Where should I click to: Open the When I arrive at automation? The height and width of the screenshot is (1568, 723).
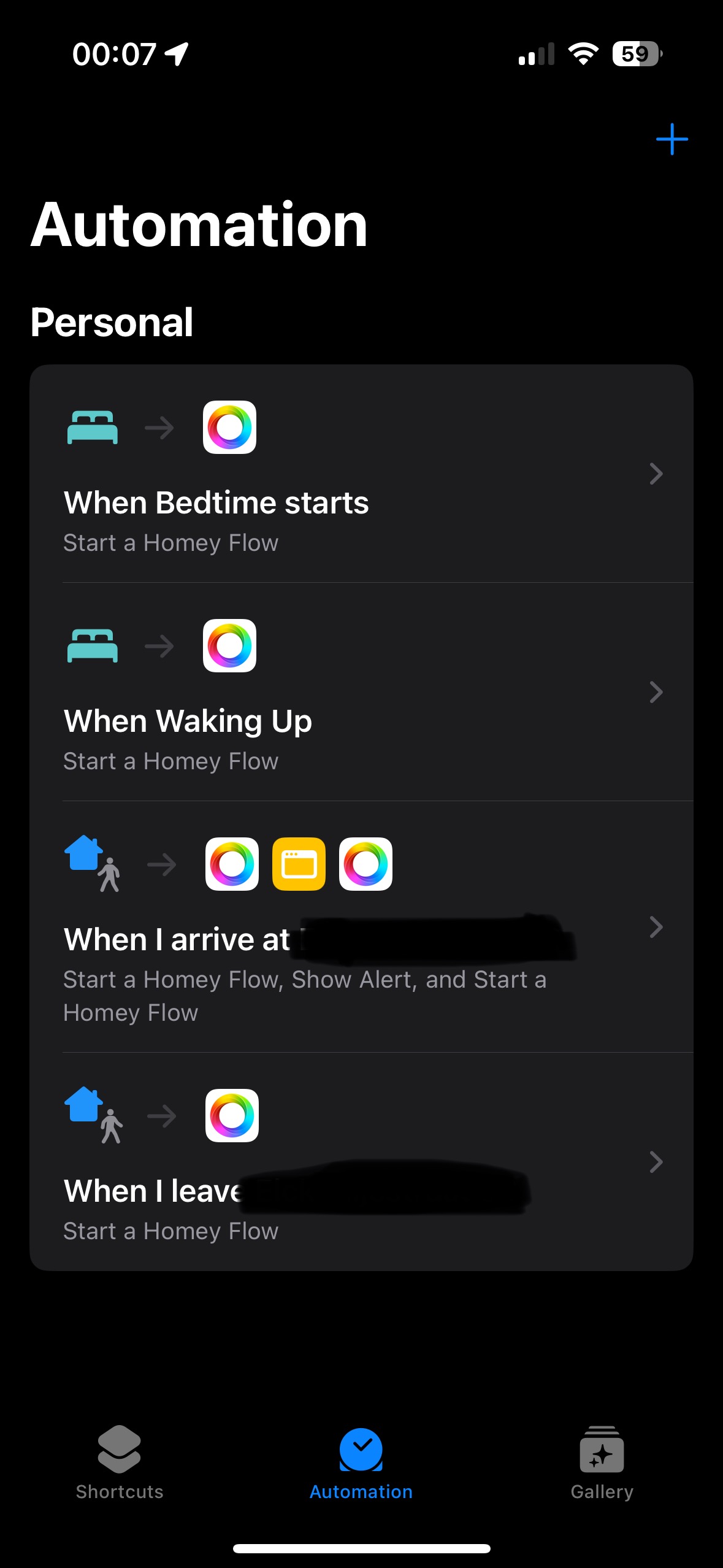(x=361, y=926)
